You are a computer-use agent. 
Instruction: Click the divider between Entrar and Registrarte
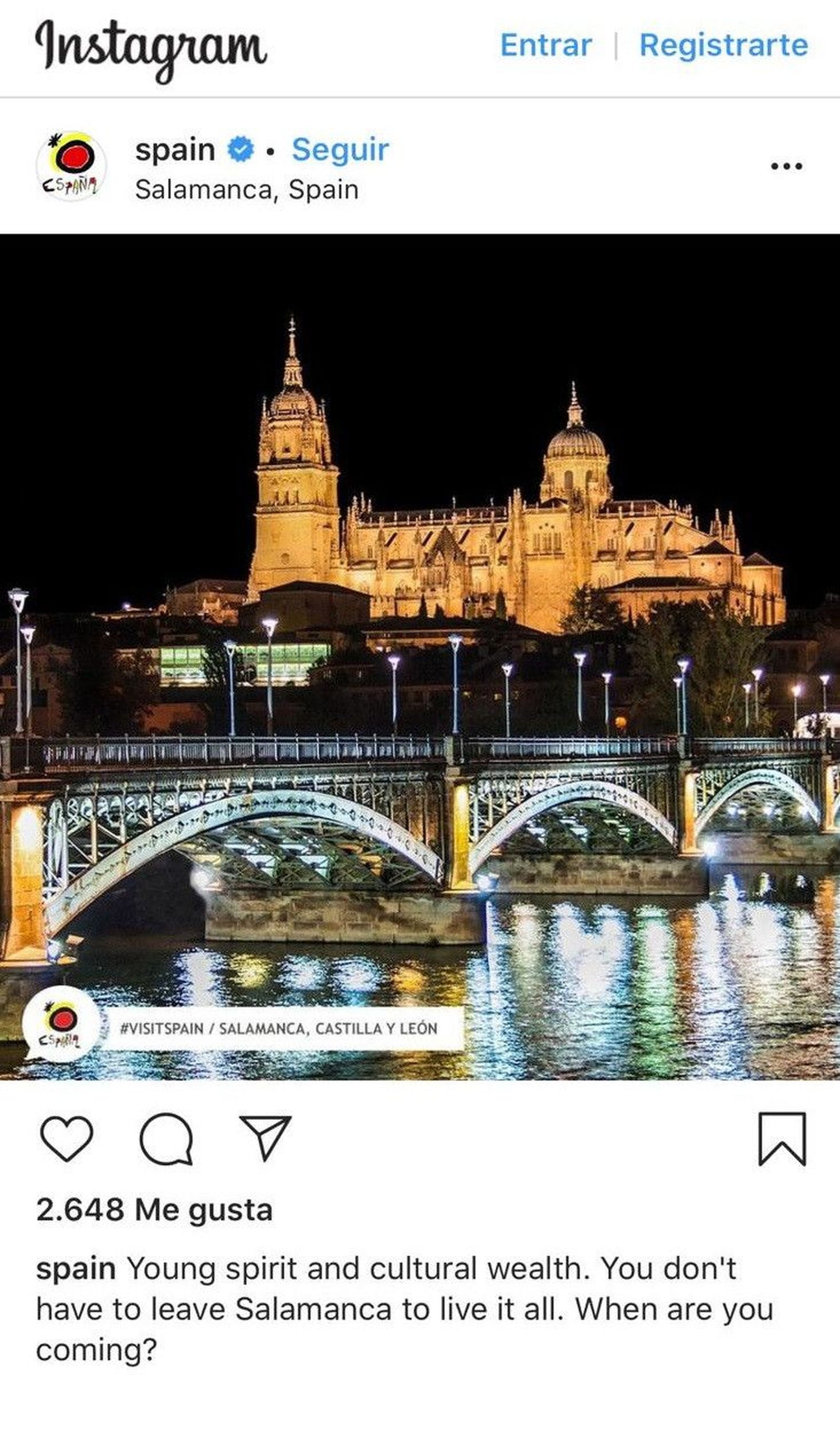click(616, 45)
